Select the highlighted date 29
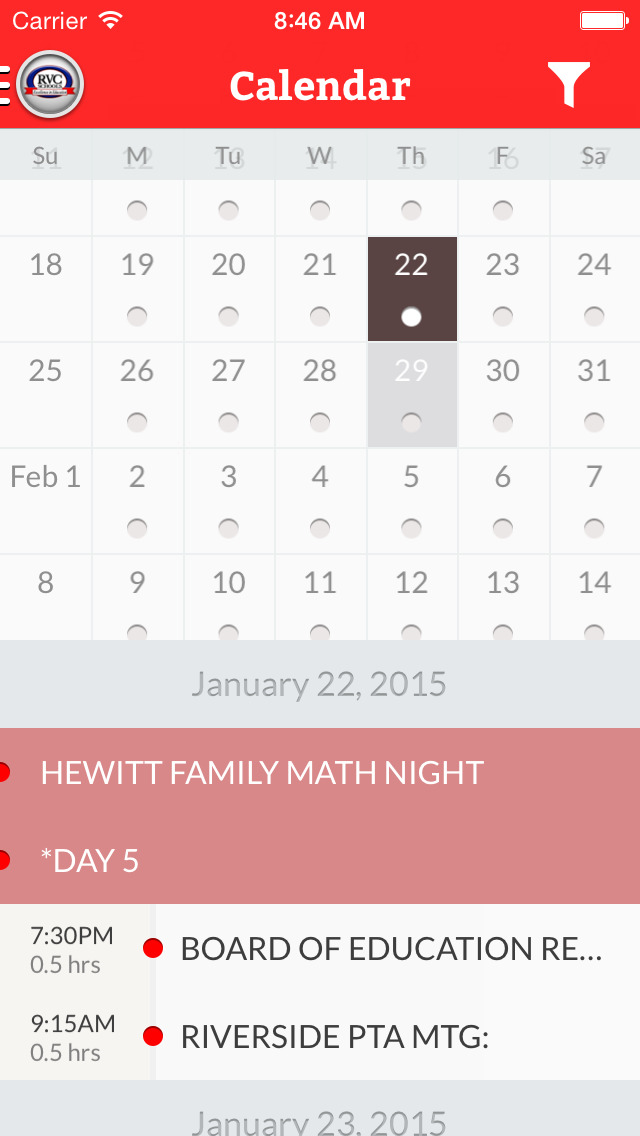This screenshot has width=640, height=1136. click(x=412, y=395)
